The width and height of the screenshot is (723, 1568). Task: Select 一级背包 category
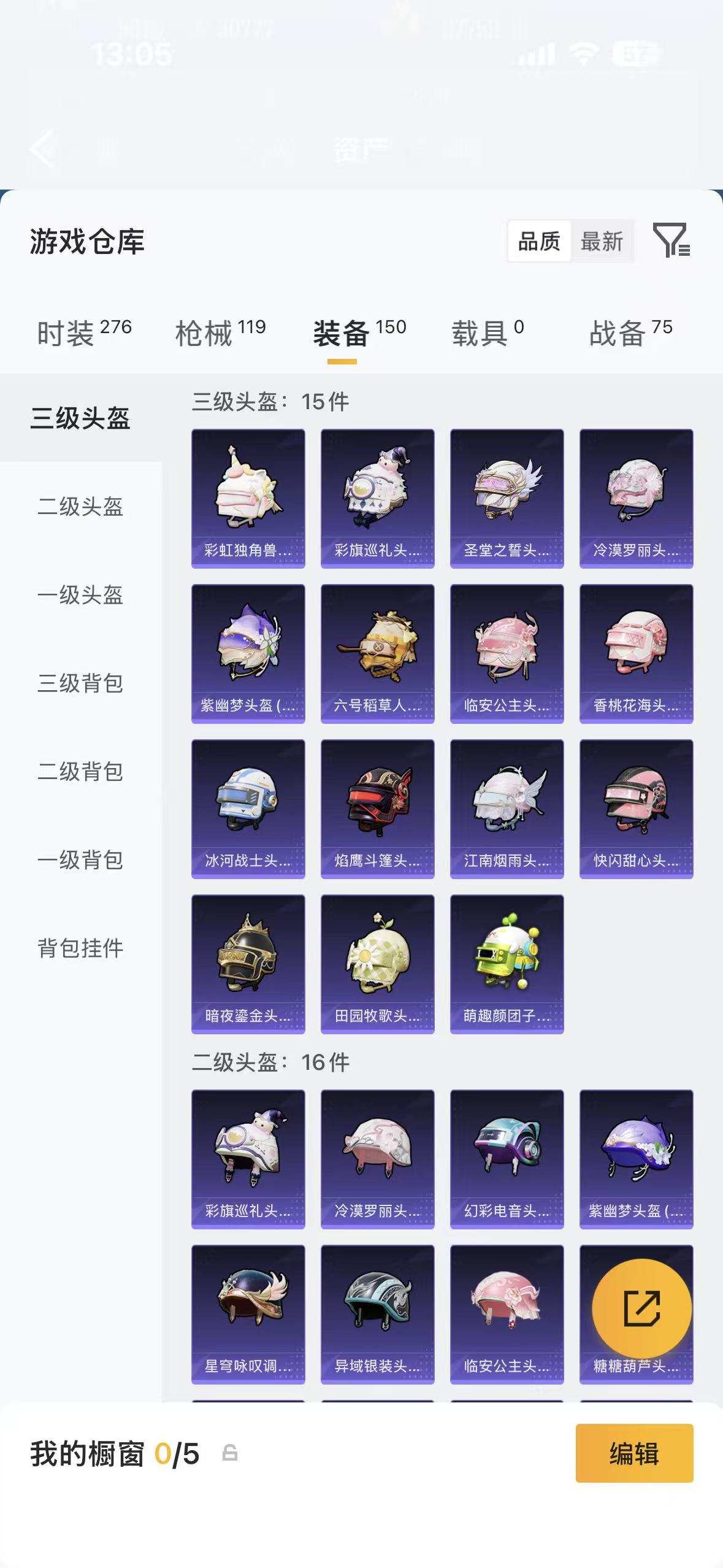point(80,860)
